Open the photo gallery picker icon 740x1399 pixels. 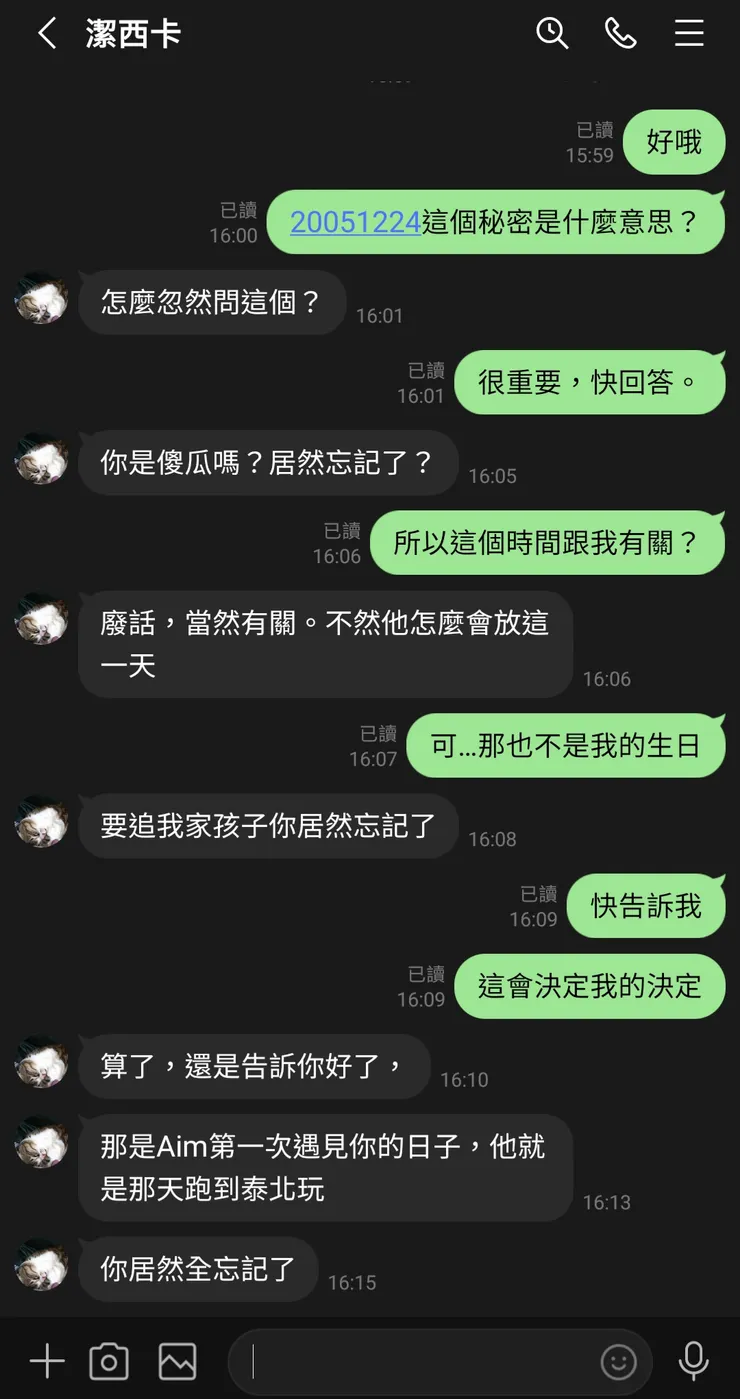click(x=177, y=1360)
